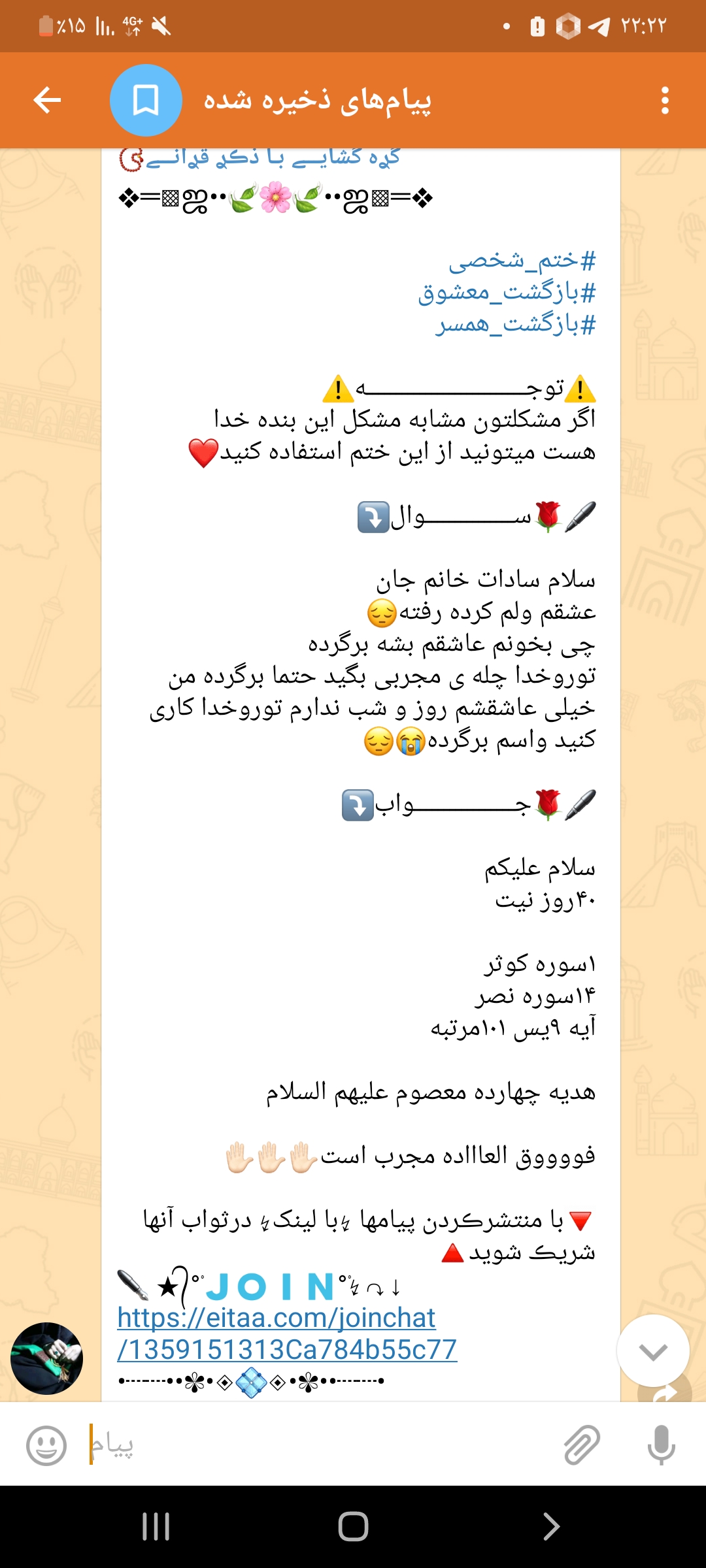706x1568 pixels.
Task: Record a voice message with the microphone
Action: tap(661, 1446)
